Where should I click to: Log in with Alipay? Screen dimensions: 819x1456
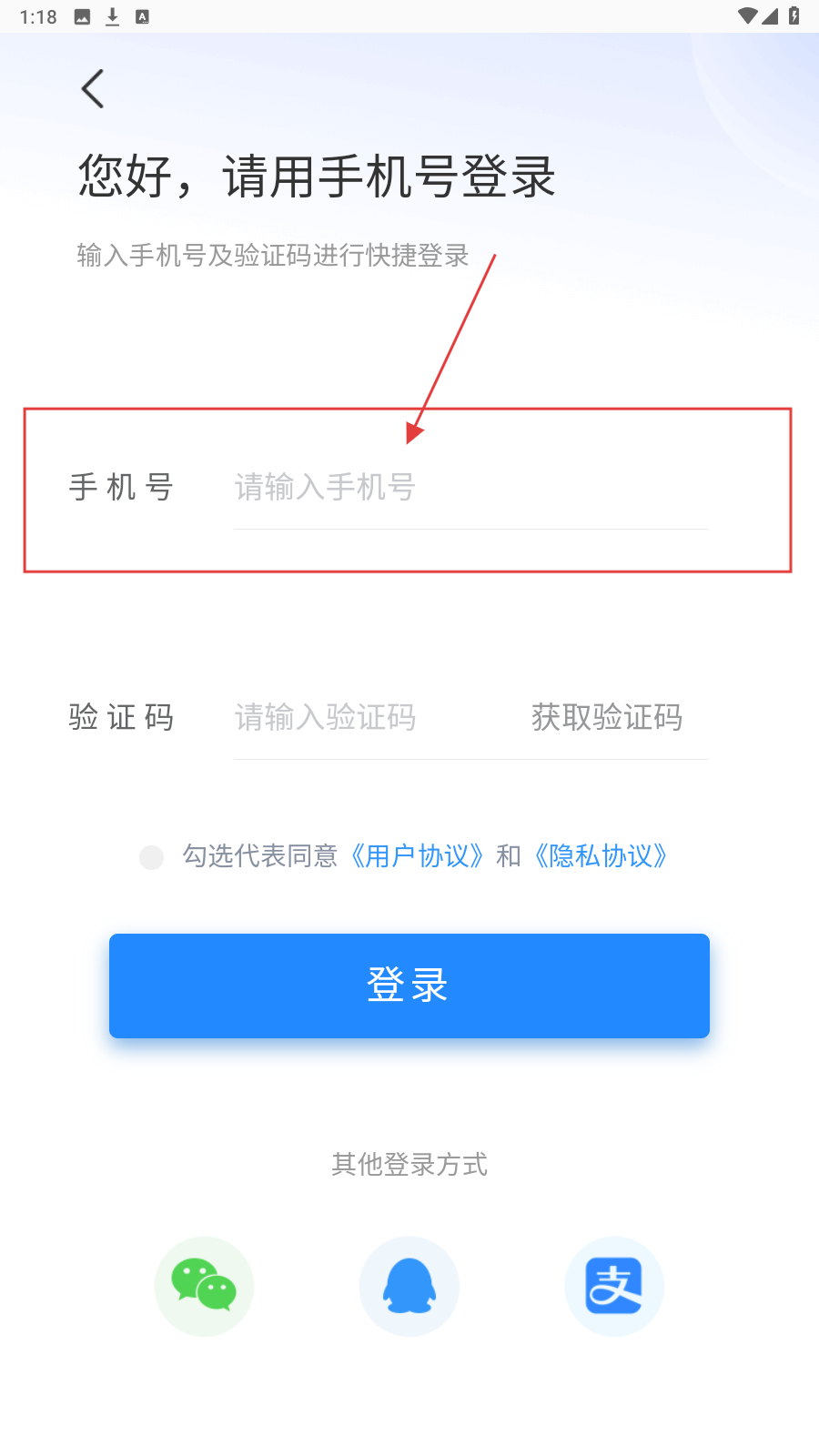(x=614, y=1286)
